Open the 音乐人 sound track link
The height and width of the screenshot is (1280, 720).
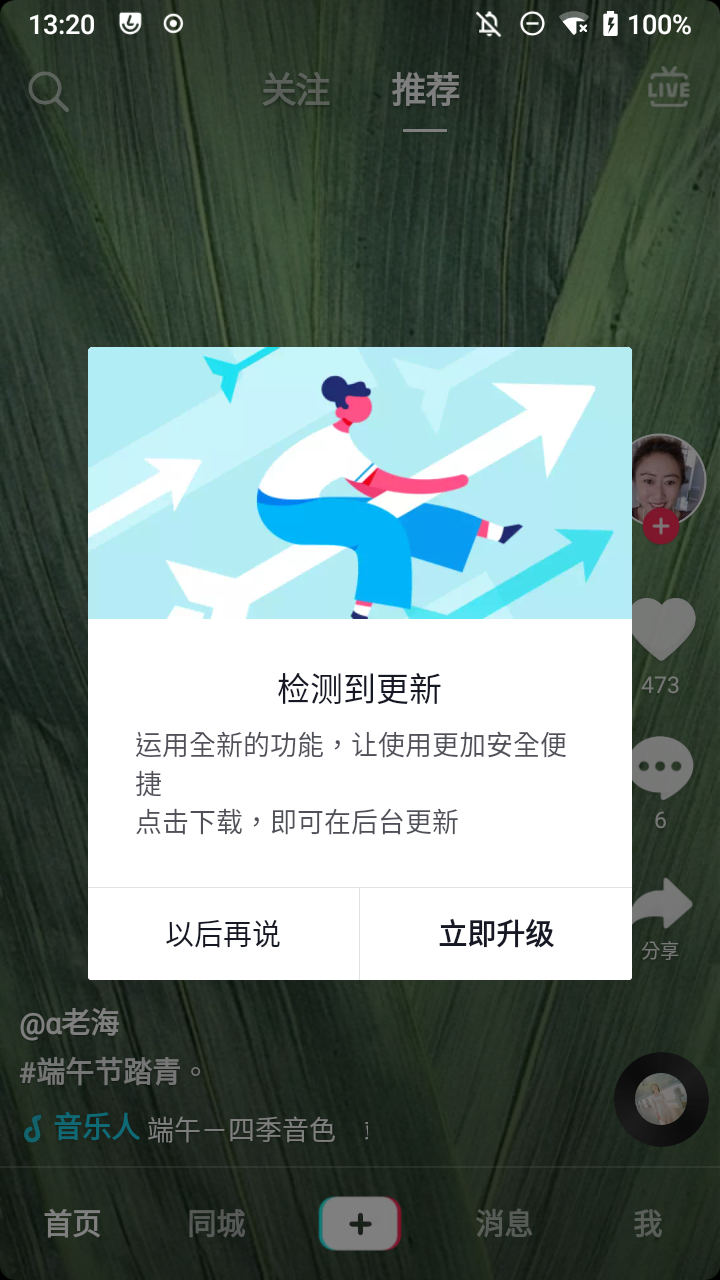(96, 1129)
